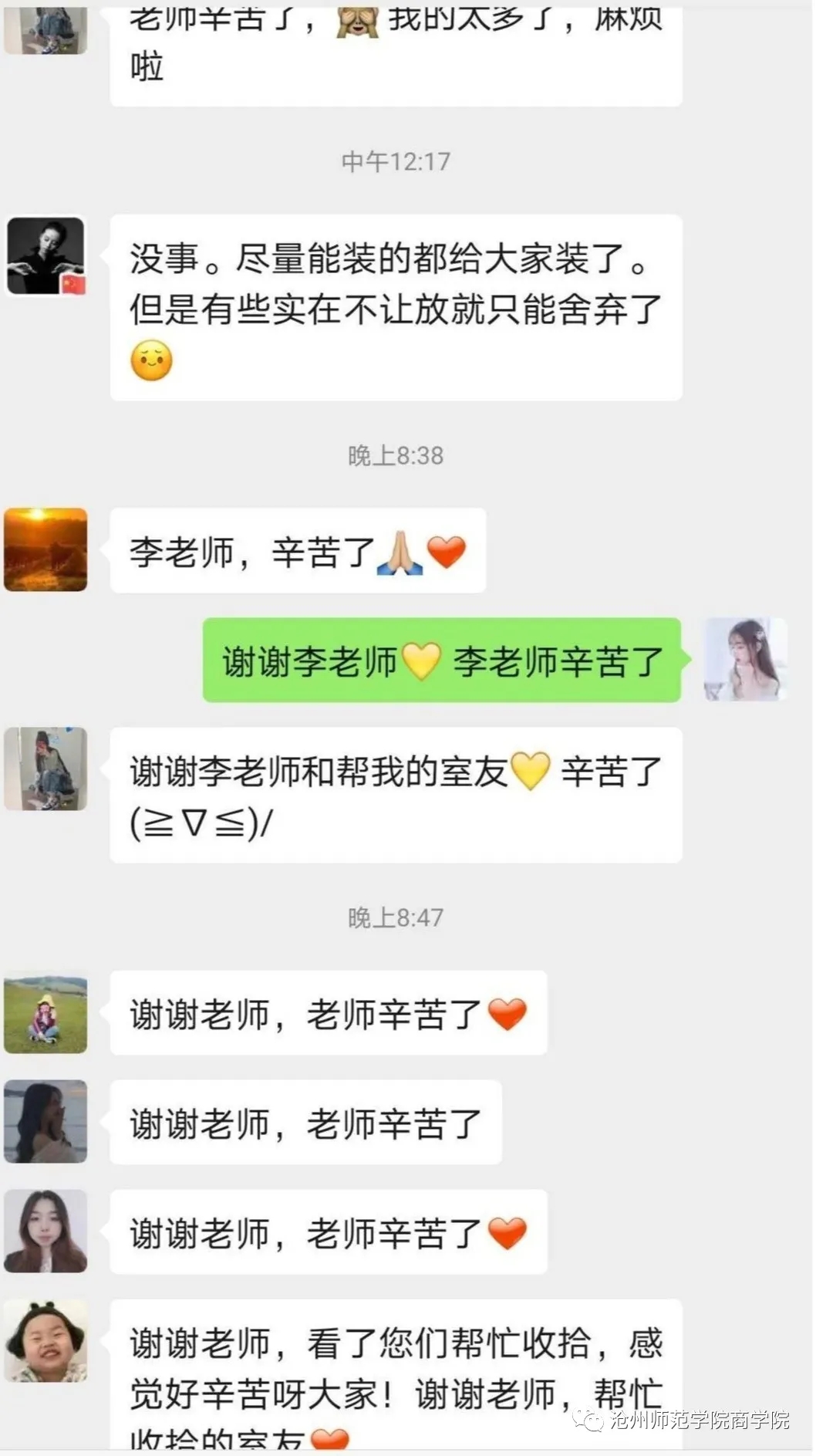Open own avatar beside the green message

745,659
